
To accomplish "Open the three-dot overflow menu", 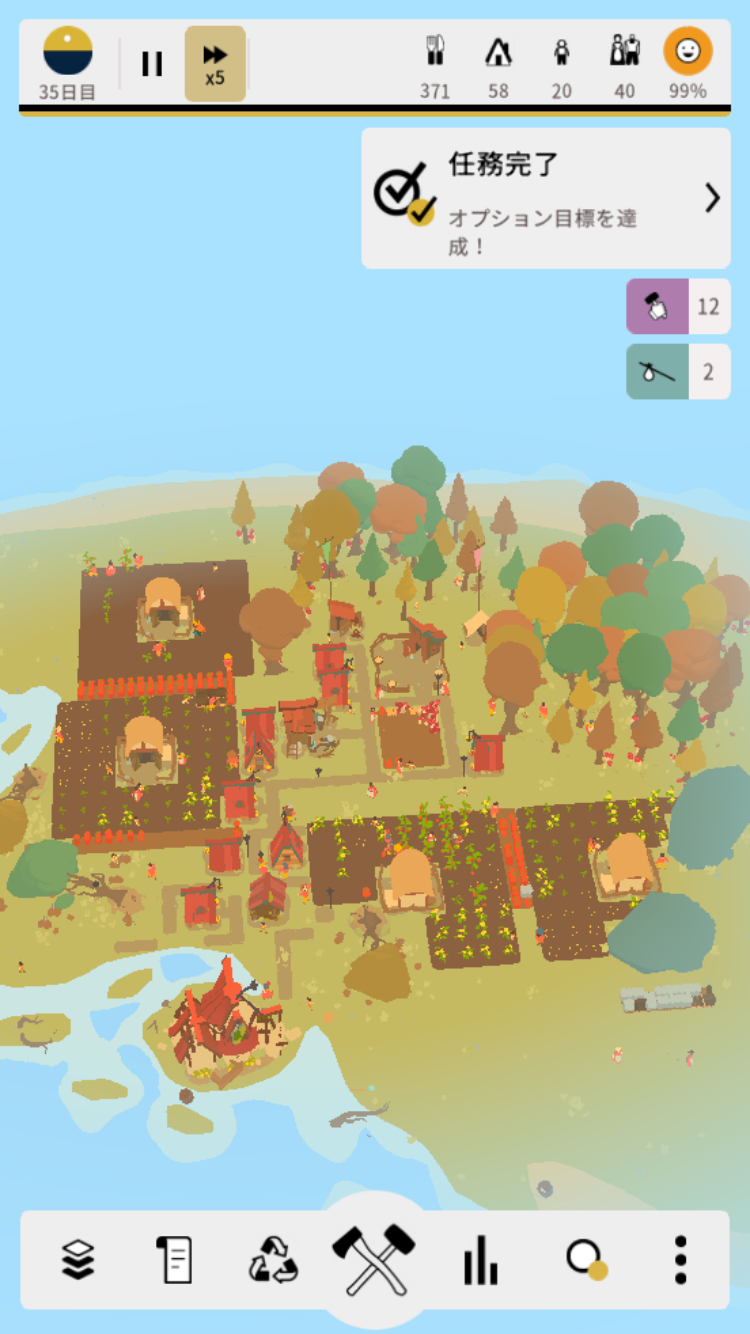I will point(681,1259).
